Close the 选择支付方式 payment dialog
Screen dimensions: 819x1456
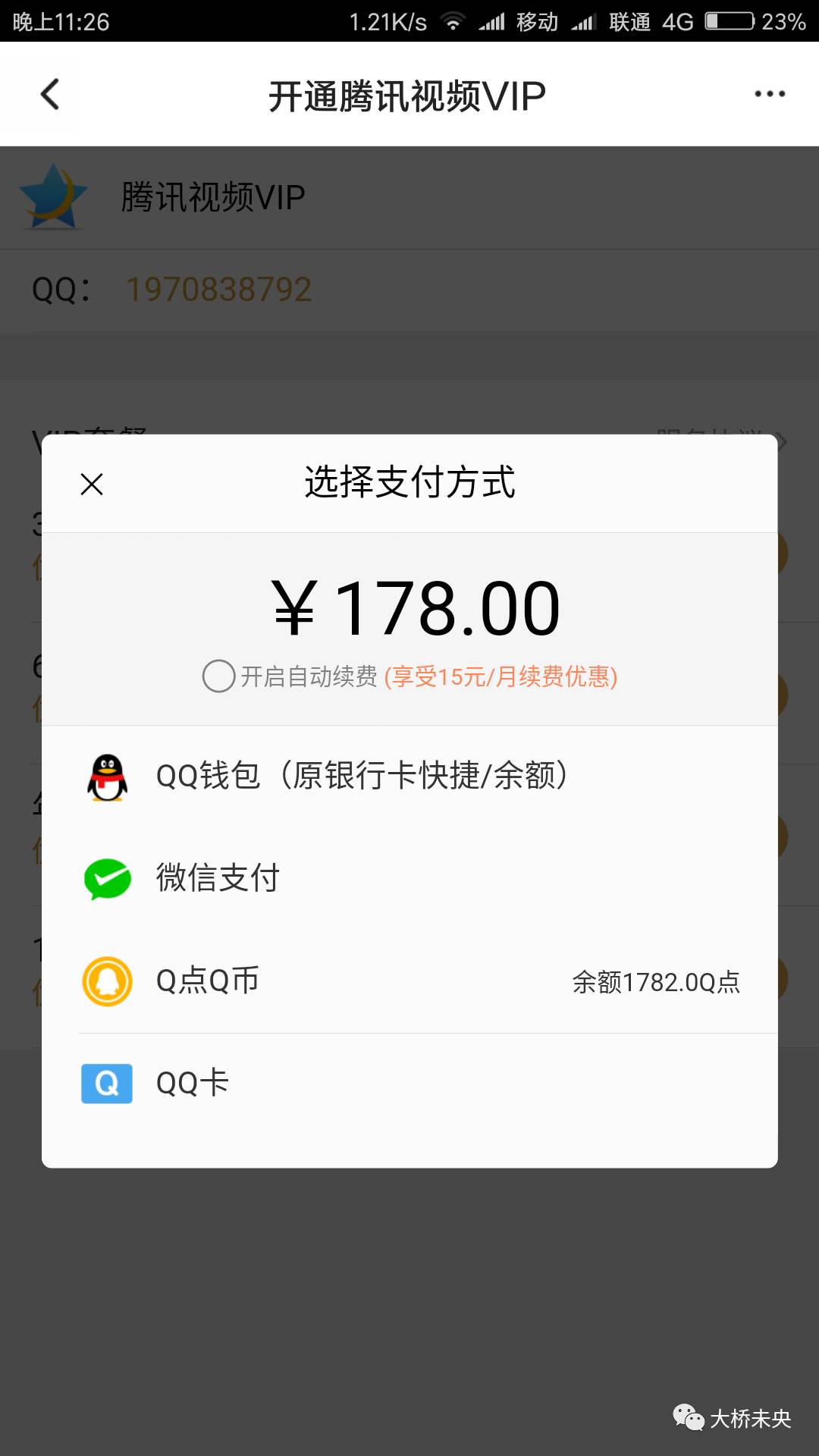point(91,482)
